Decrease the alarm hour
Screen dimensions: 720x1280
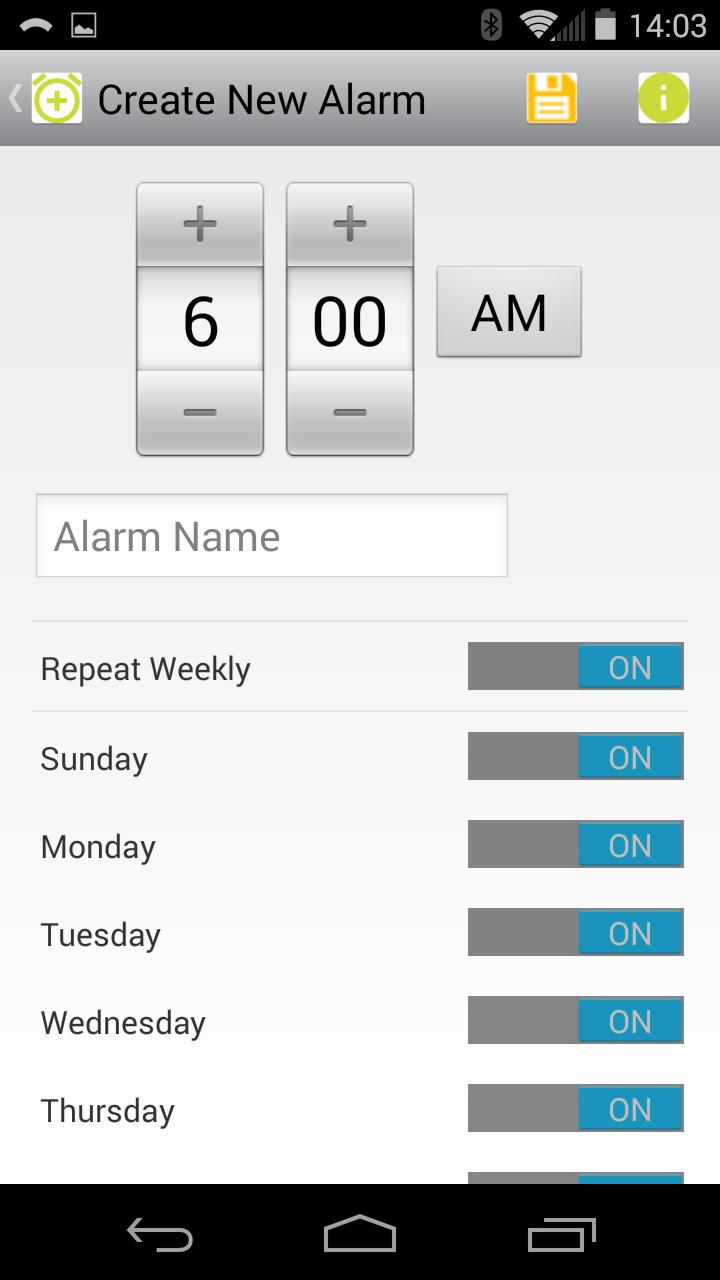[x=200, y=412]
